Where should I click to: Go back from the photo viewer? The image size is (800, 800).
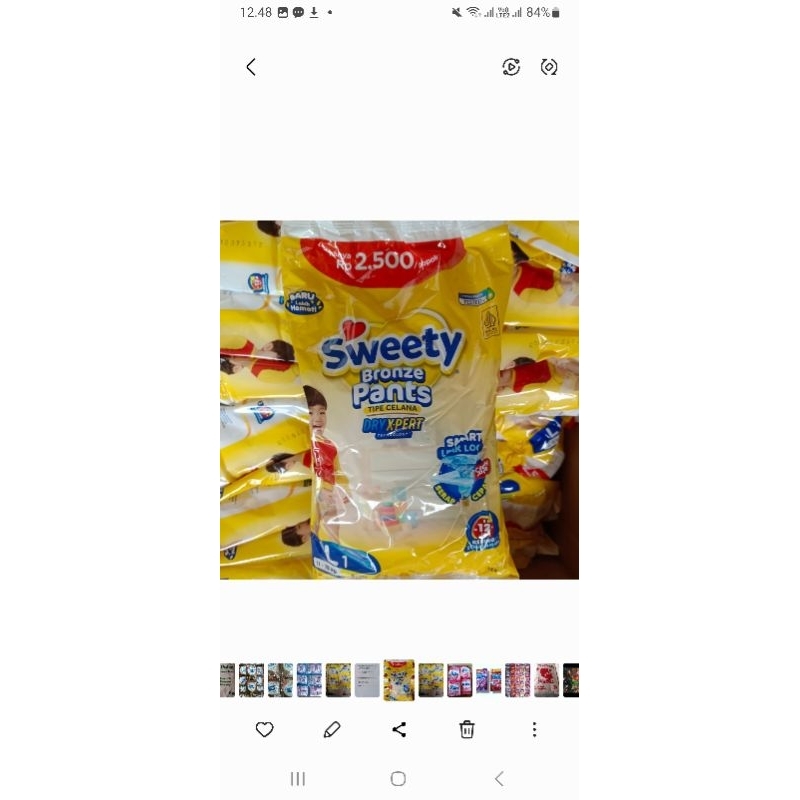click(x=251, y=67)
